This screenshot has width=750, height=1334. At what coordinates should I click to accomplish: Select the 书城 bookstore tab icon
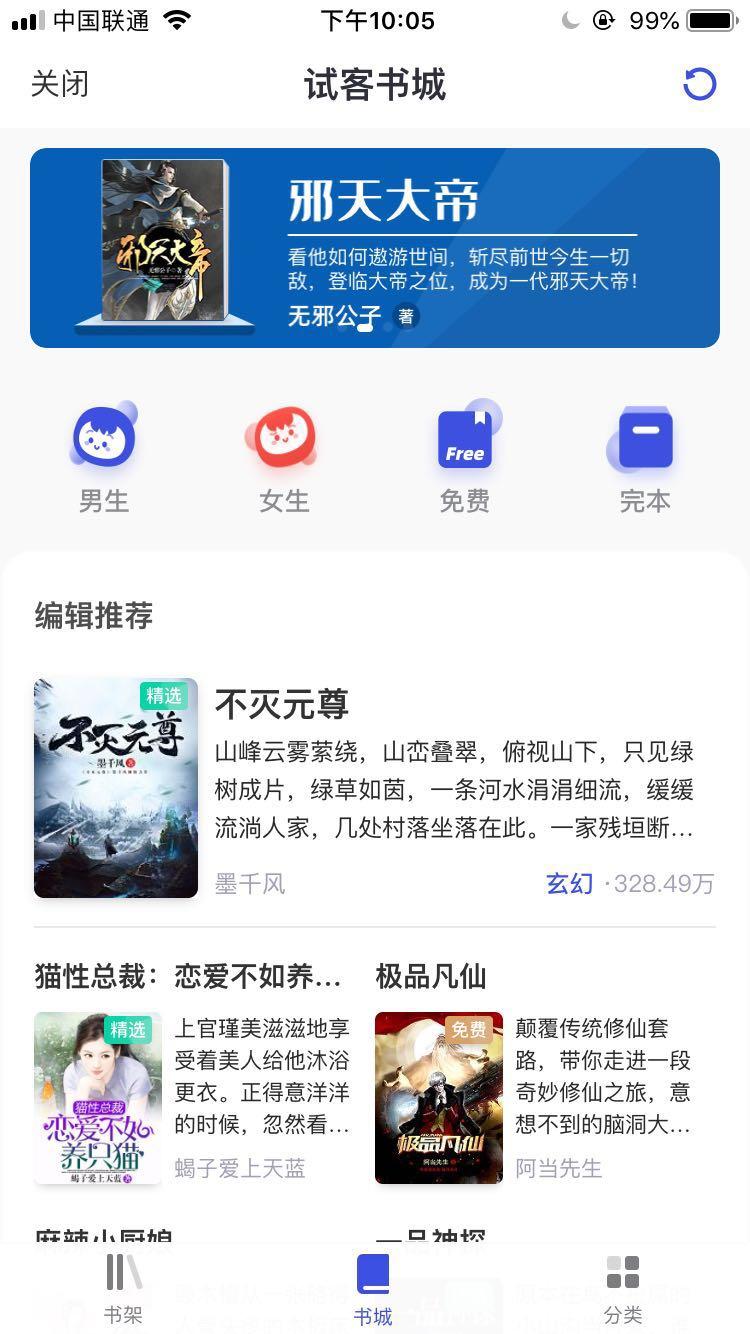(x=375, y=1272)
